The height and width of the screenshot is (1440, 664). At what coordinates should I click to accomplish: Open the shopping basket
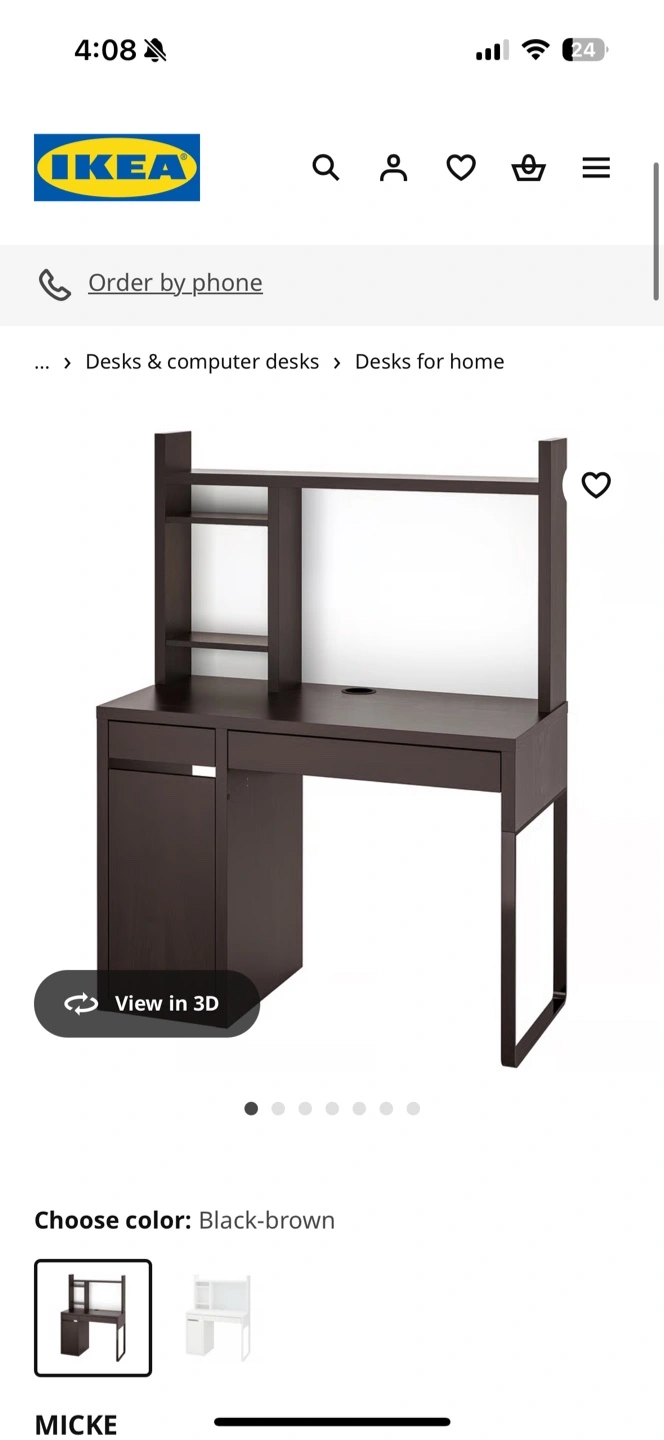528,168
